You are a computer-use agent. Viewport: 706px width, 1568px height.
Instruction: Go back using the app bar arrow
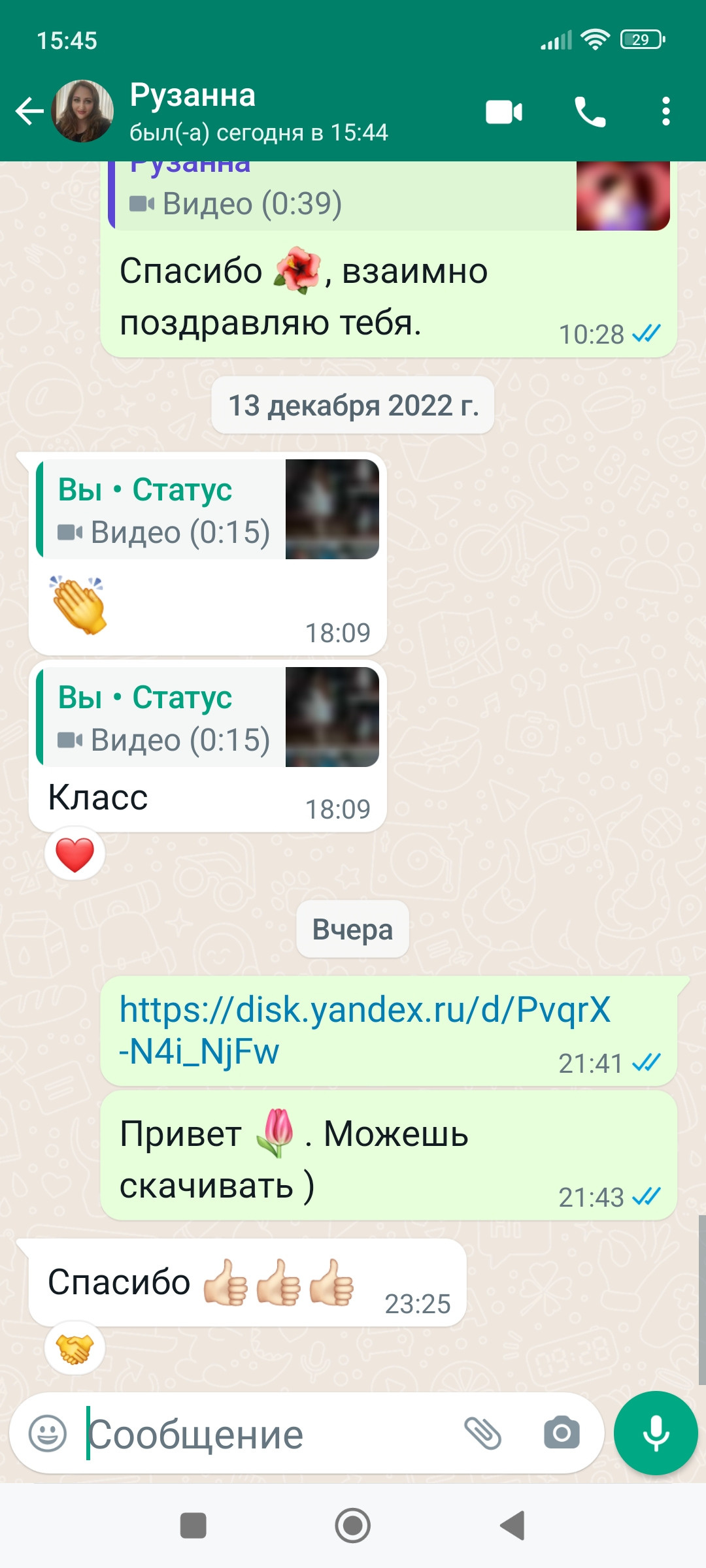(x=29, y=112)
